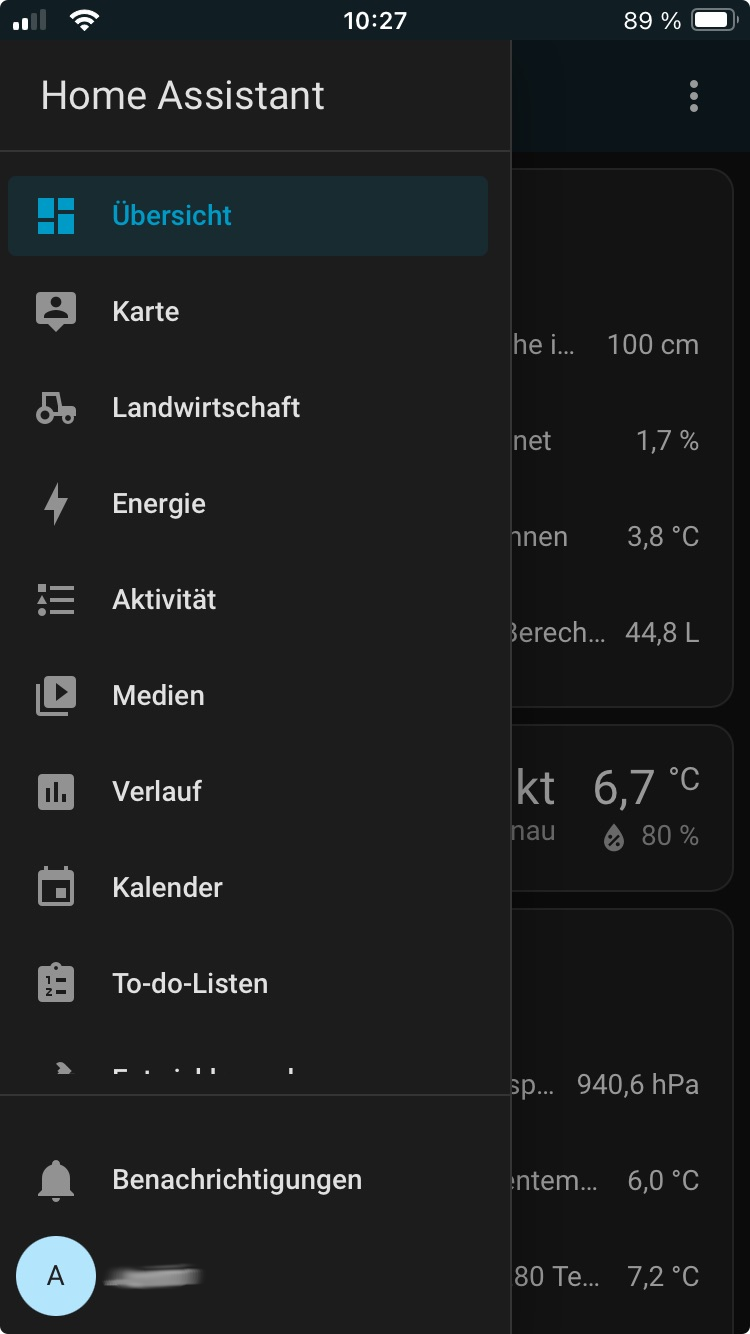Open the Medien media icon

(x=57, y=695)
